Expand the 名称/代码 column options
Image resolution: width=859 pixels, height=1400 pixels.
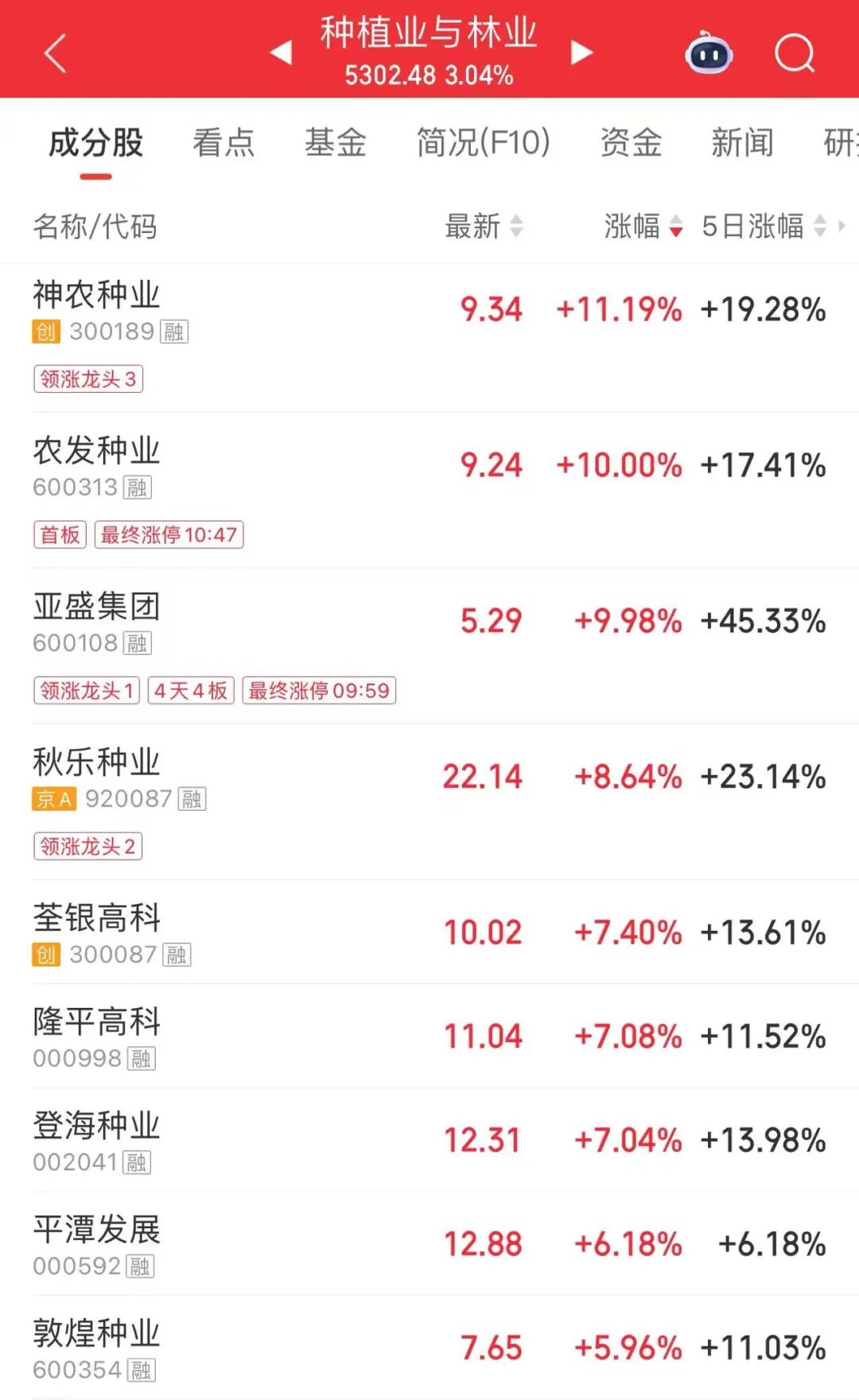pyautogui.click(x=95, y=227)
